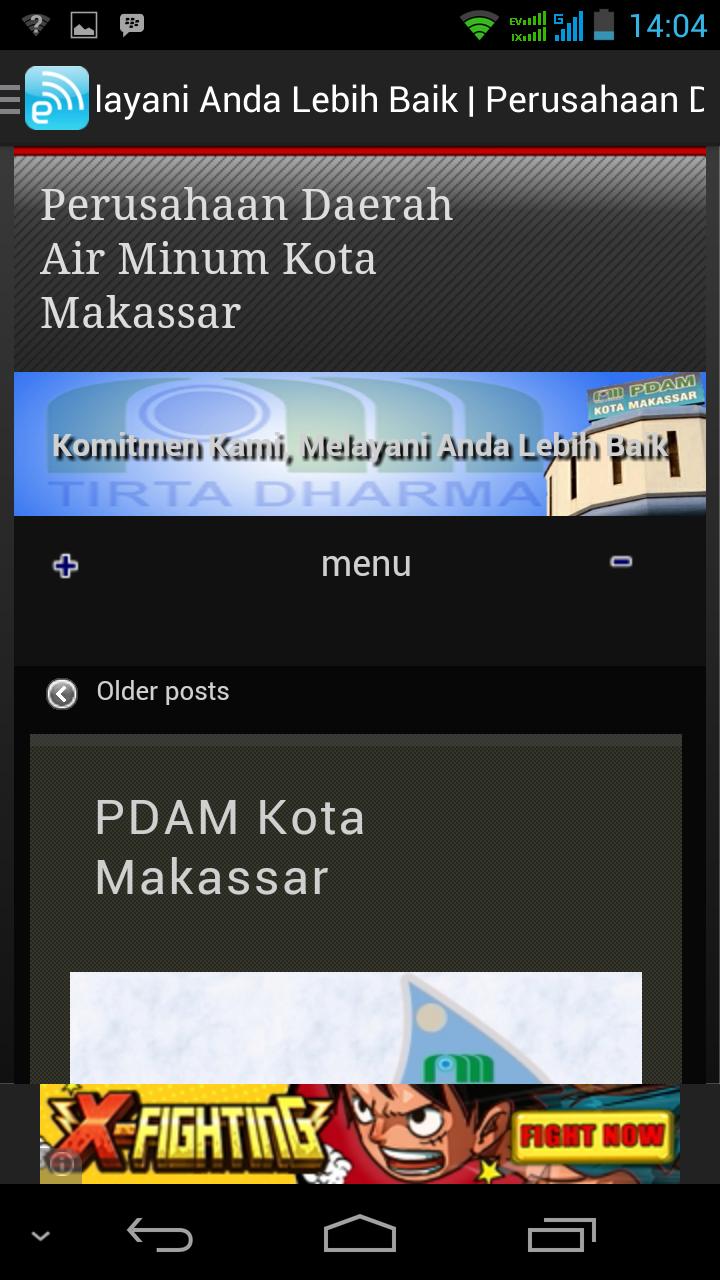
Task: Tap the Wi-Fi indicator in the status bar
Action: pos(479,22)
